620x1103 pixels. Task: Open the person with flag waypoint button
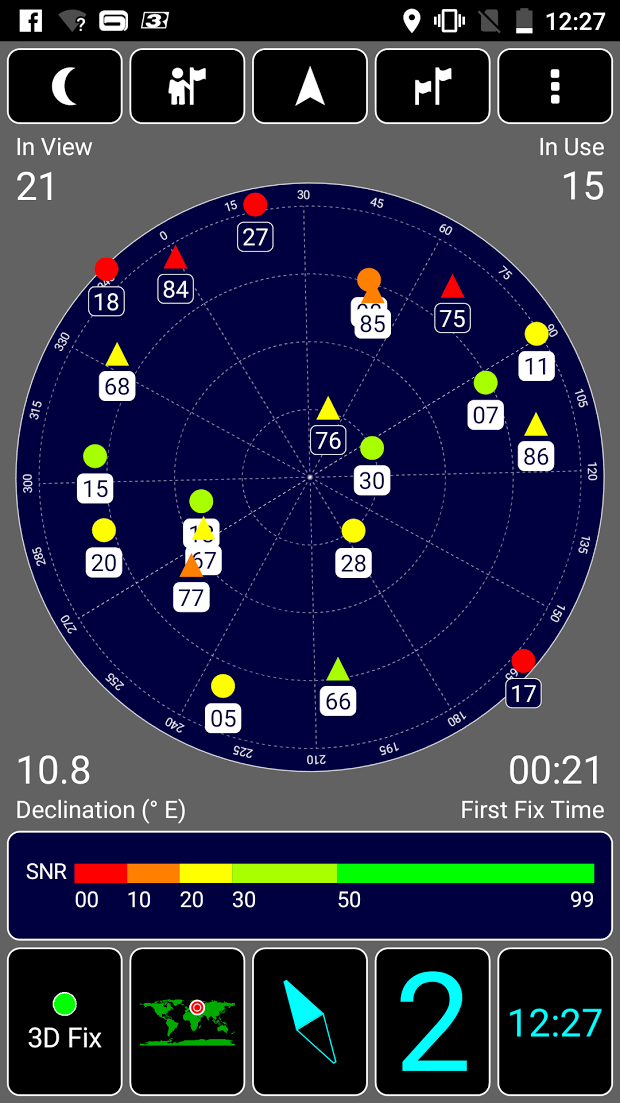click(x=187, y=87)
